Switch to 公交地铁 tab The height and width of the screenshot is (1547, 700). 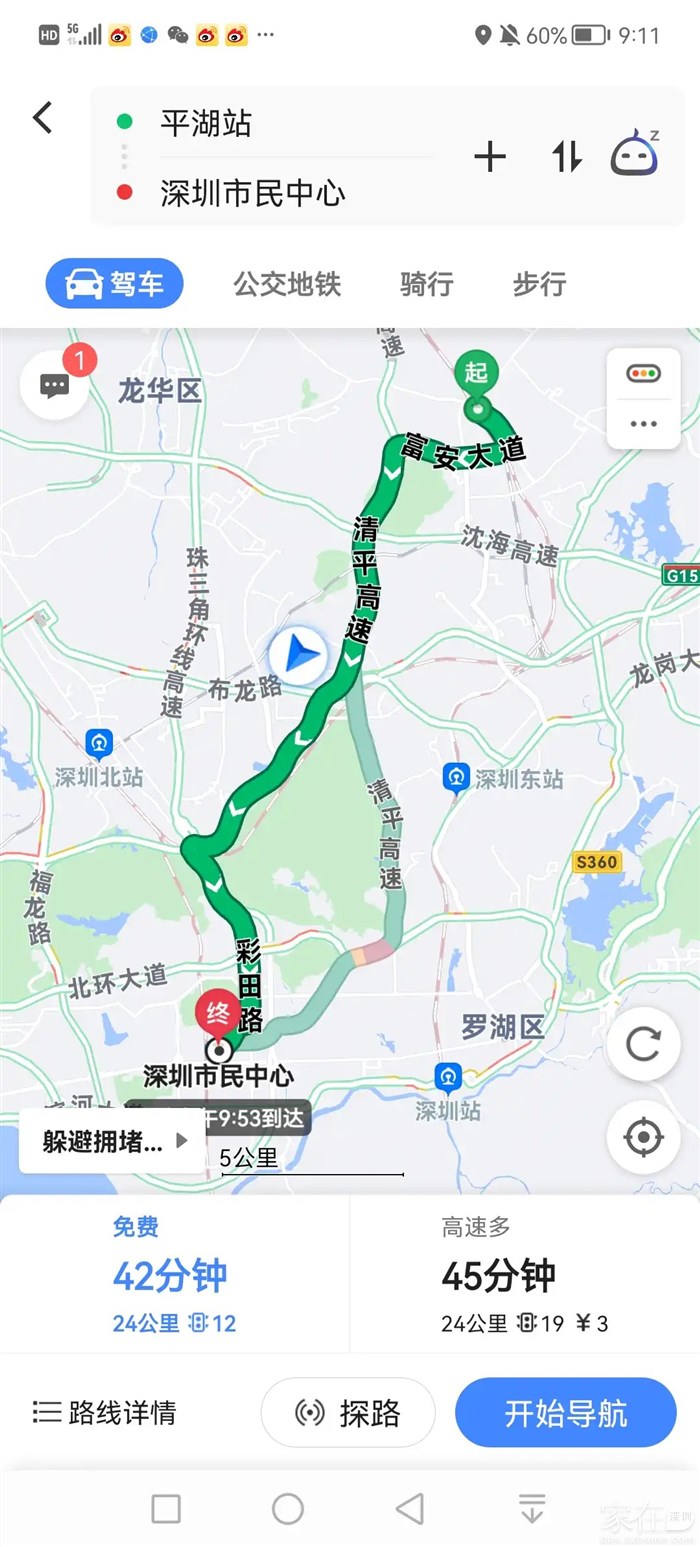tap(287, 284)
